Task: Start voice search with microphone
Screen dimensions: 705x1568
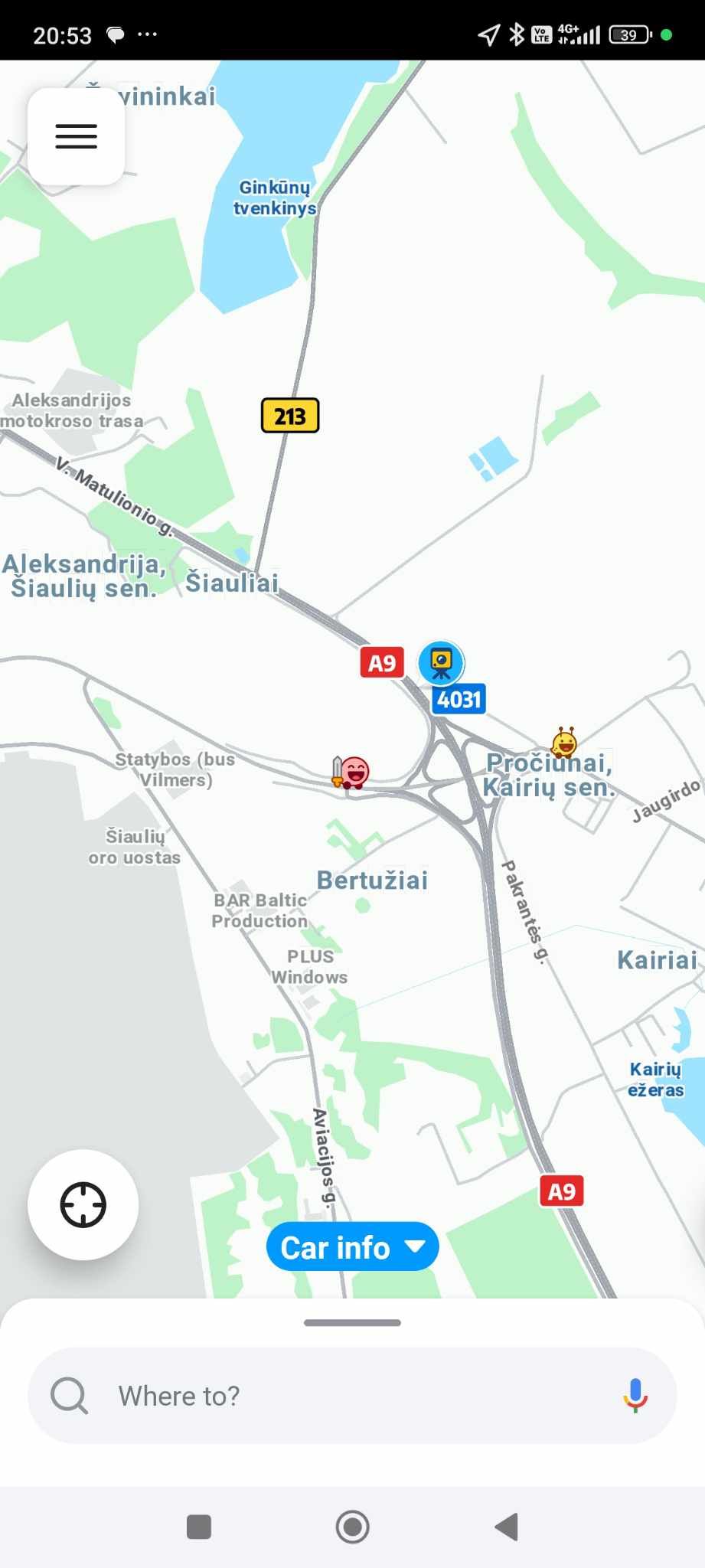Action: pyautogui.click(x=635, y=1395)
